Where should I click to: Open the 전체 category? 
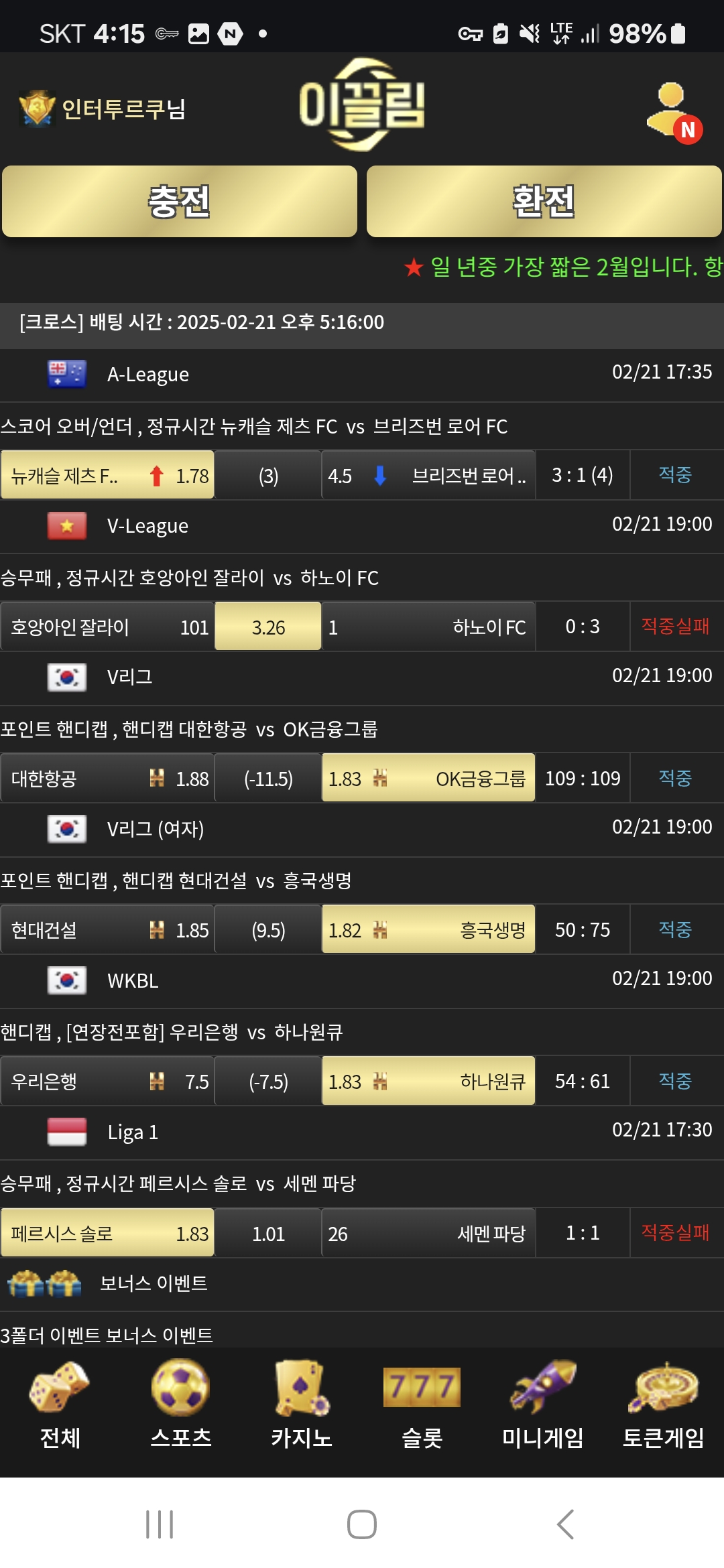(60, 1405)
